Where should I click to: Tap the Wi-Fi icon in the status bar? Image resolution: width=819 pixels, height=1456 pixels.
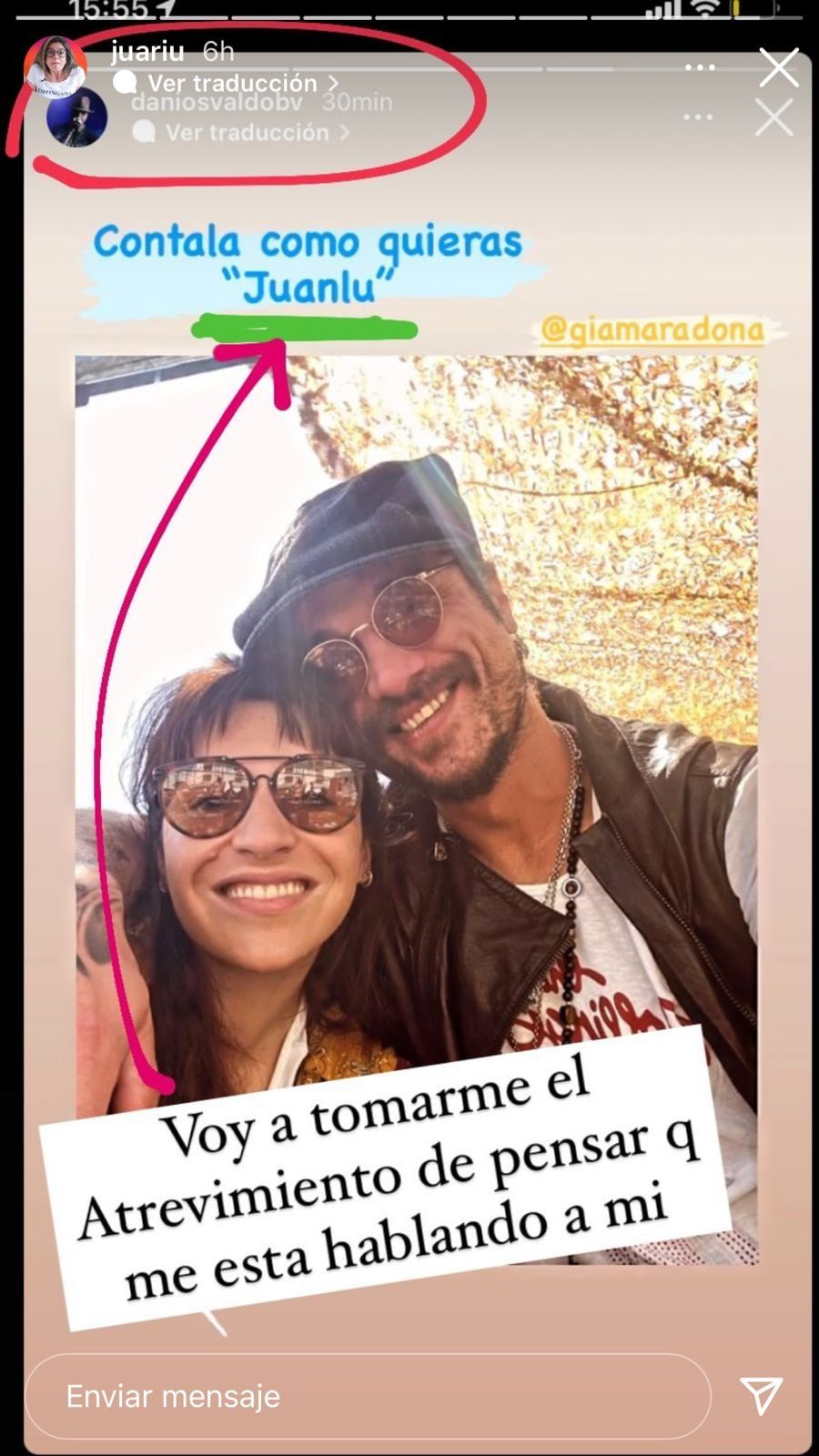pos(704,7)
